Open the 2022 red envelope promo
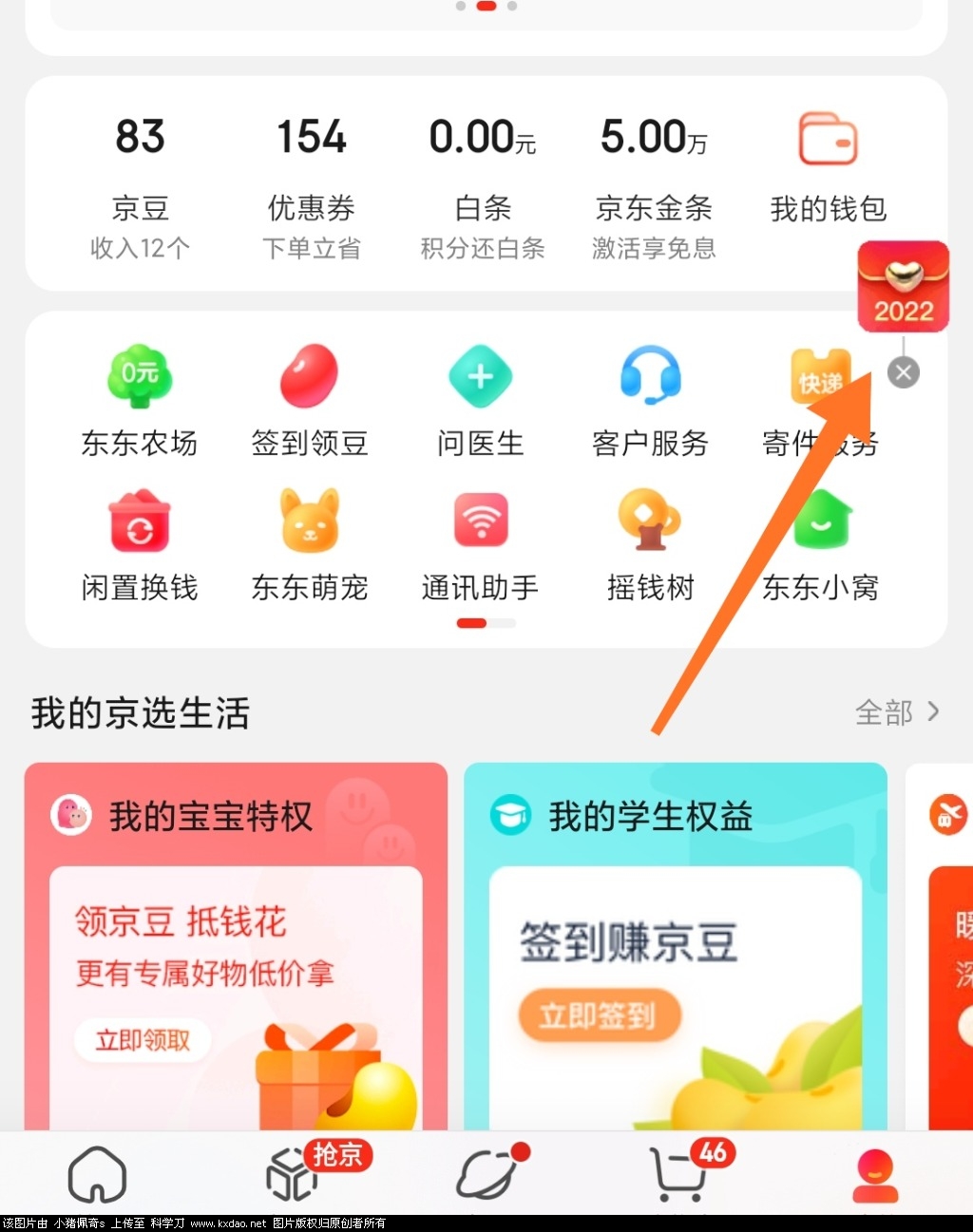973x1232 pixels. pos(903,287)
